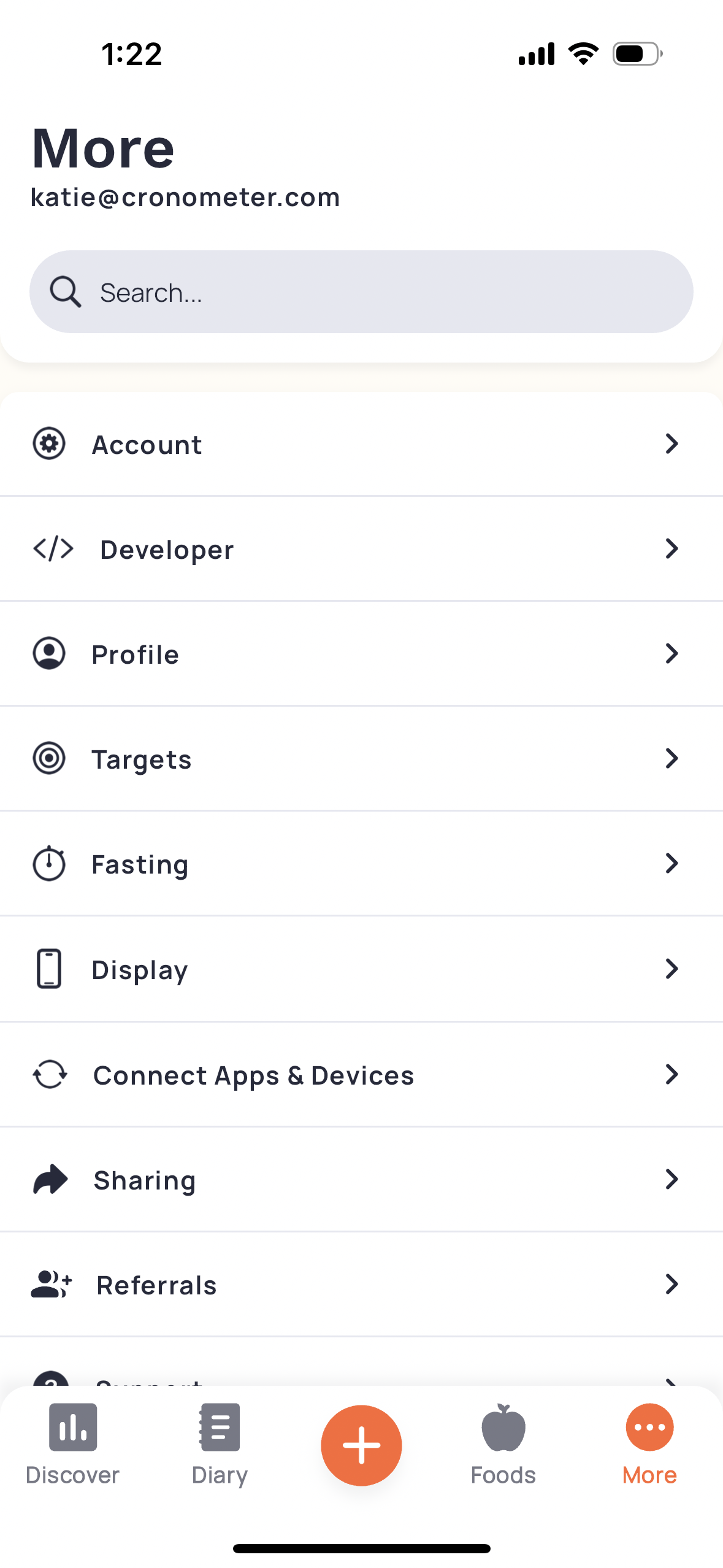The width and height of the screenshot is (723, 1568).
Task: Tap the orange plus add button
Action: tap(361, 1445)
